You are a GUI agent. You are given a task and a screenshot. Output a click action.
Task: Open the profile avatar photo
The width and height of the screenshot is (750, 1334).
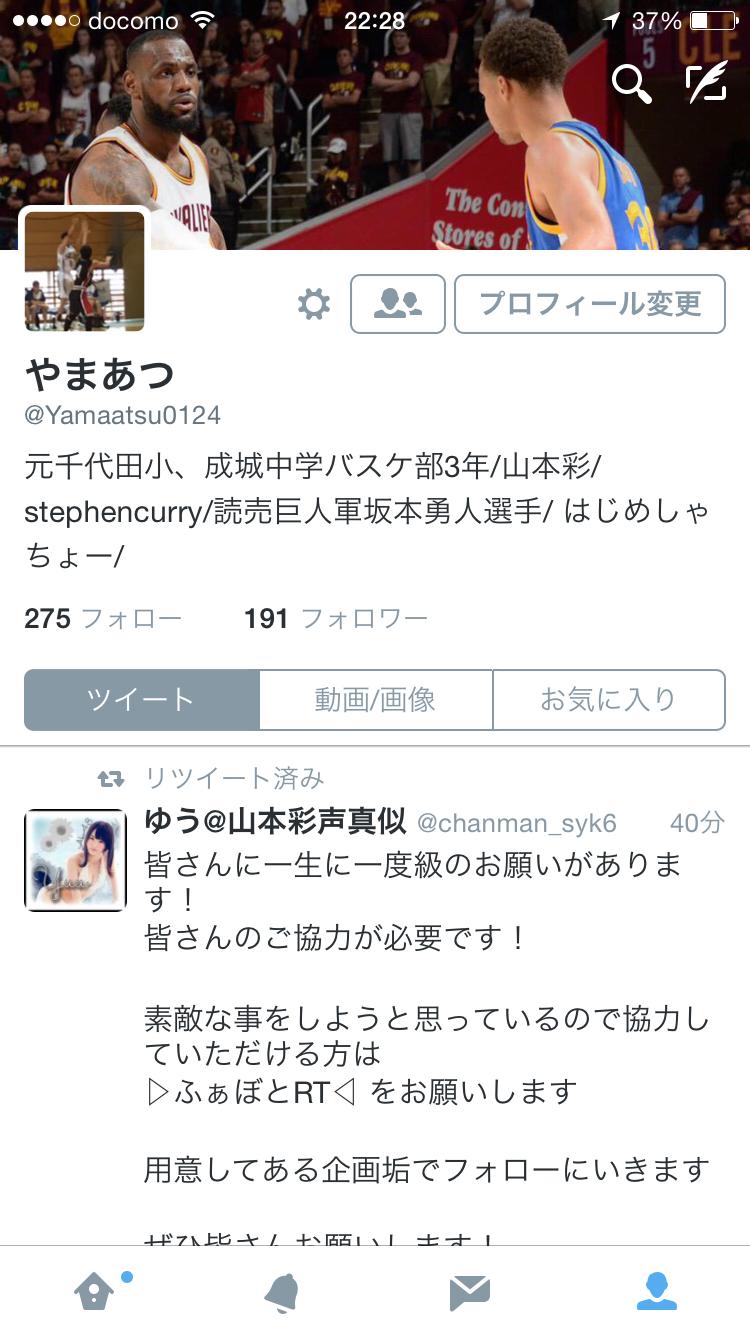coord(85,271)
